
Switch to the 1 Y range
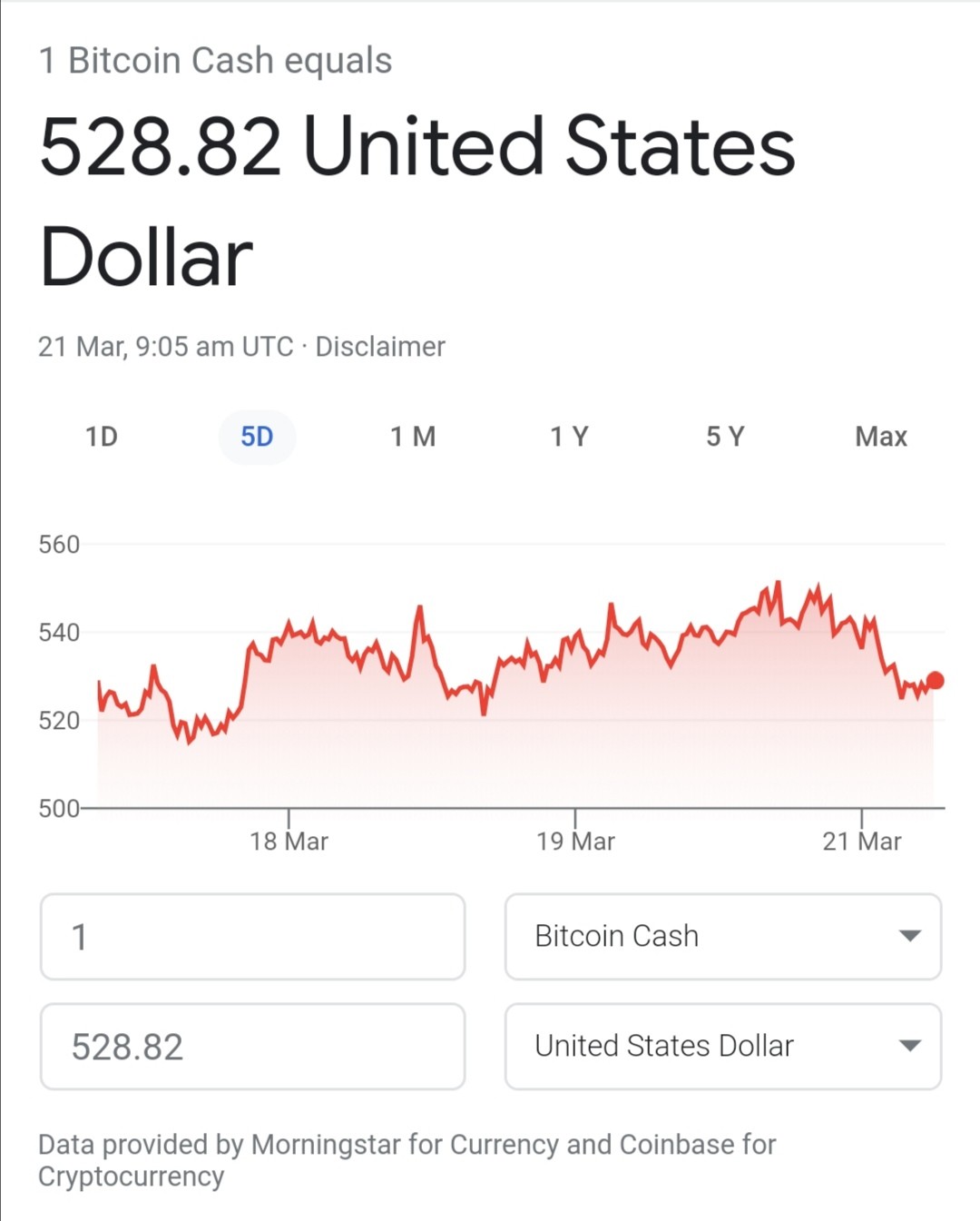coord(569,437)
